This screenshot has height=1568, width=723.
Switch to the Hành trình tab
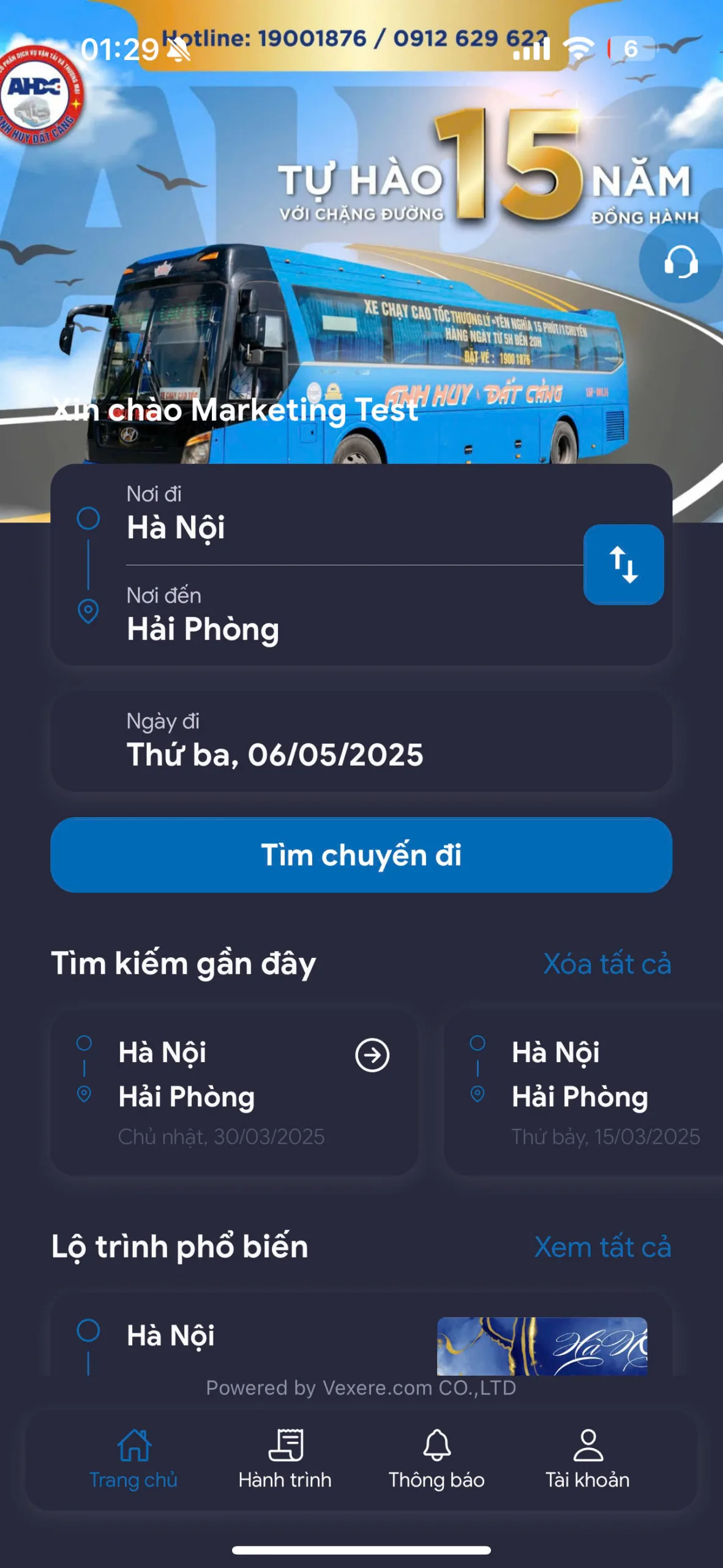(x=285, y=1460)
